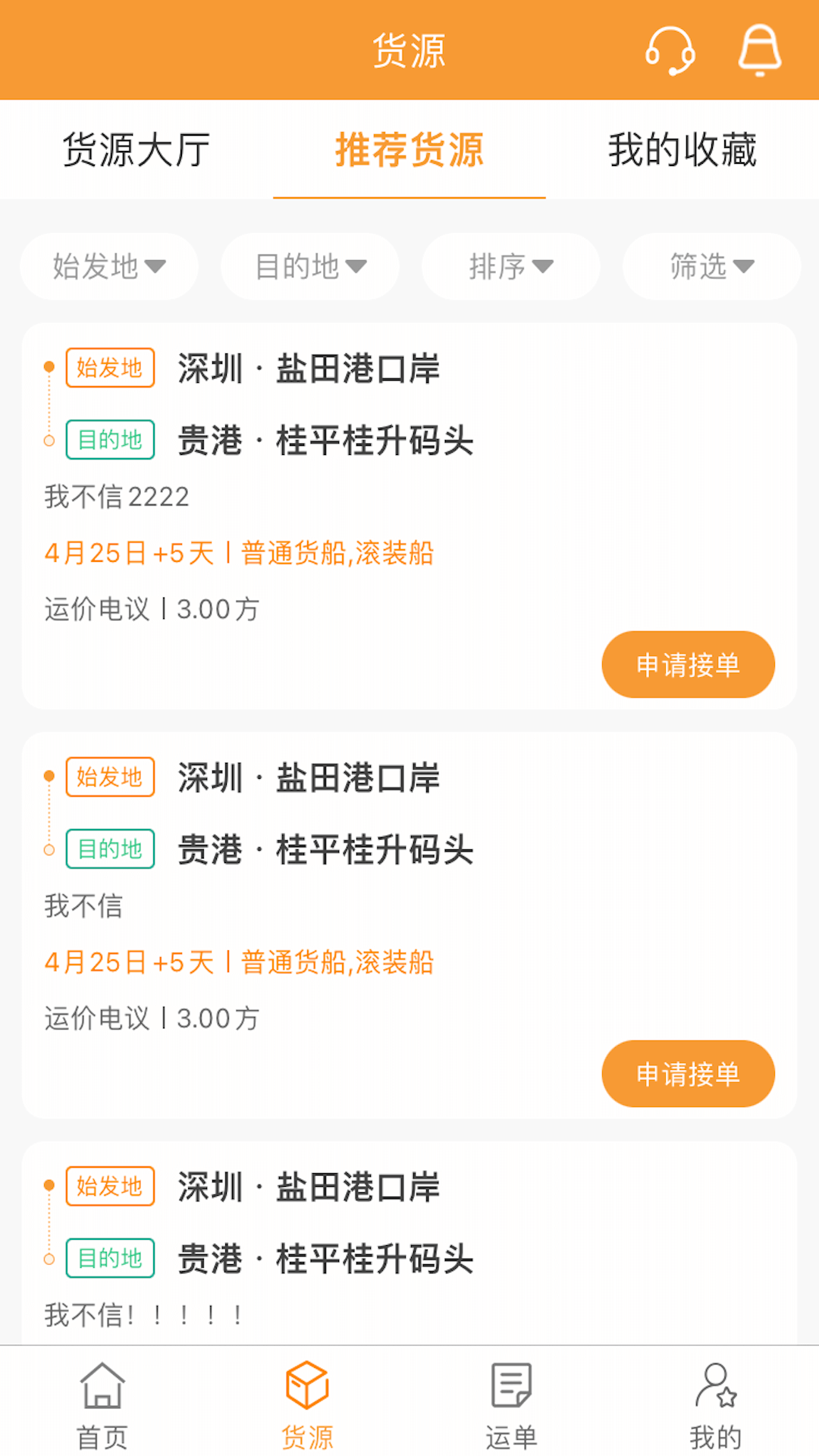Click 申请接单 on the first cargo card
Viewport: 819px width, 1456px height.
pyautogui.click(x=688, y=664)
